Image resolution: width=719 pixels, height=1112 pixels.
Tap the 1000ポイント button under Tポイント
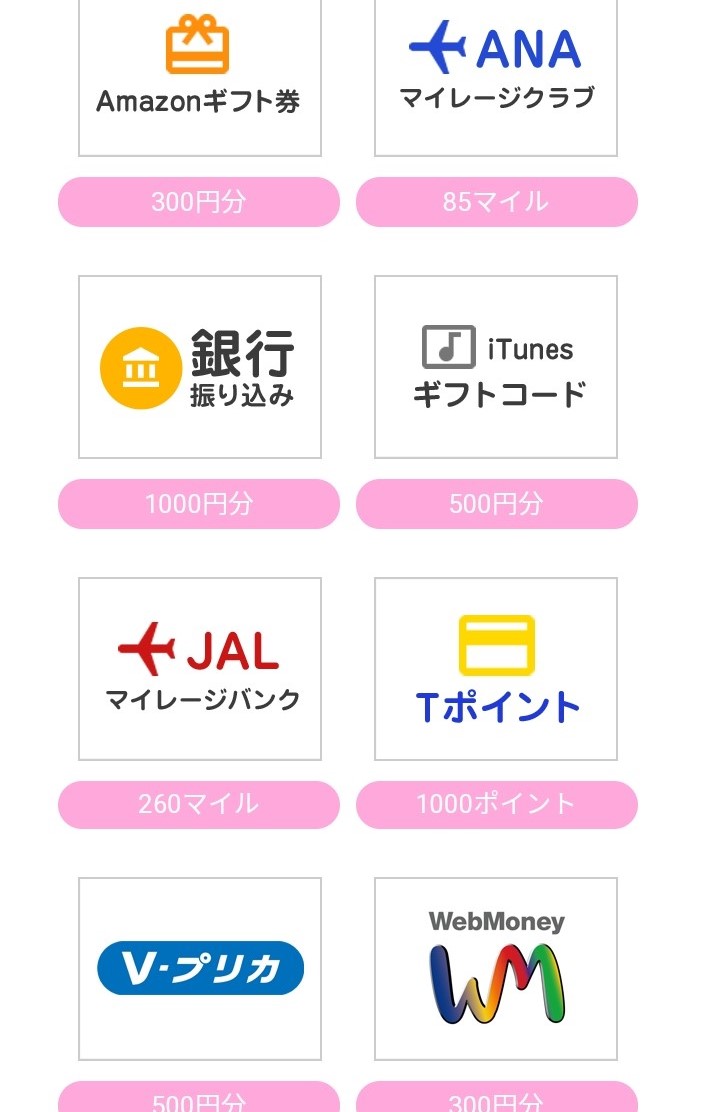(497, 805)
